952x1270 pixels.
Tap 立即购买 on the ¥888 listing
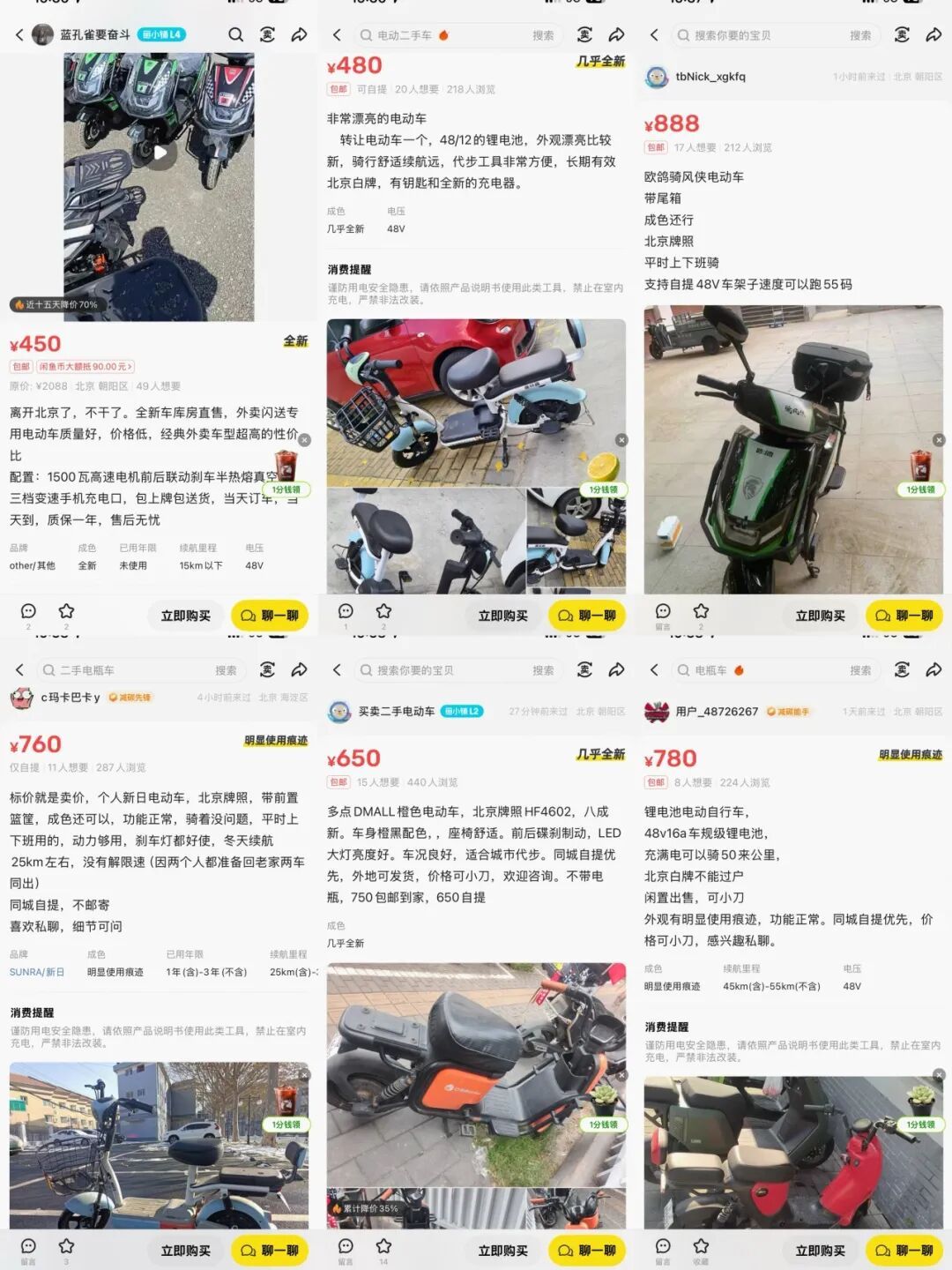pos(819,616)
